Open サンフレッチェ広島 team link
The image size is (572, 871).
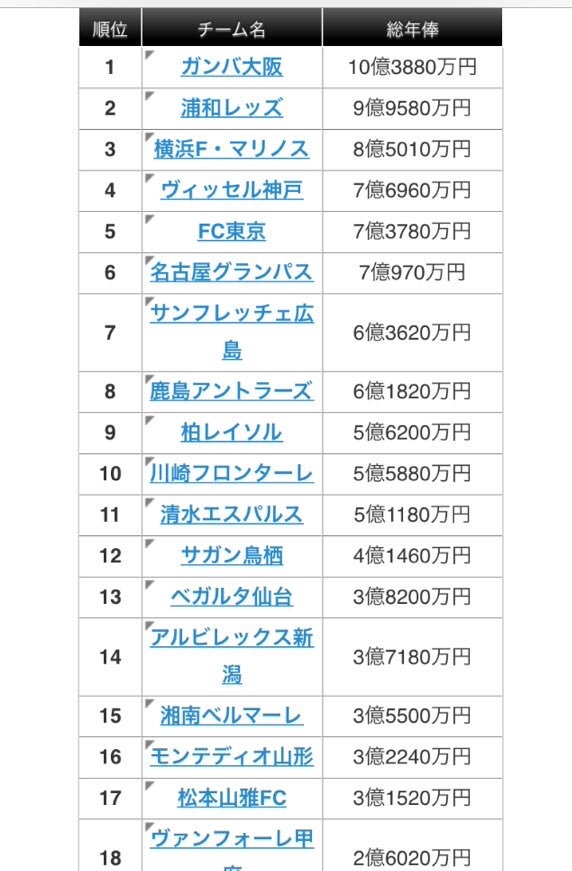(232, 332)
